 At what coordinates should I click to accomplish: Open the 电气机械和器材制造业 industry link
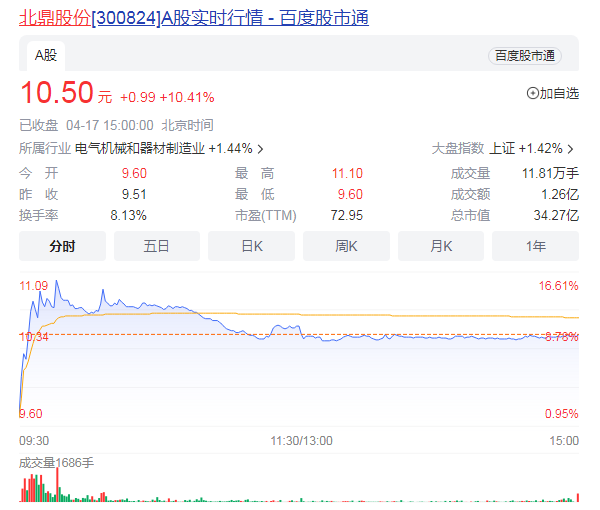[139, 148]
